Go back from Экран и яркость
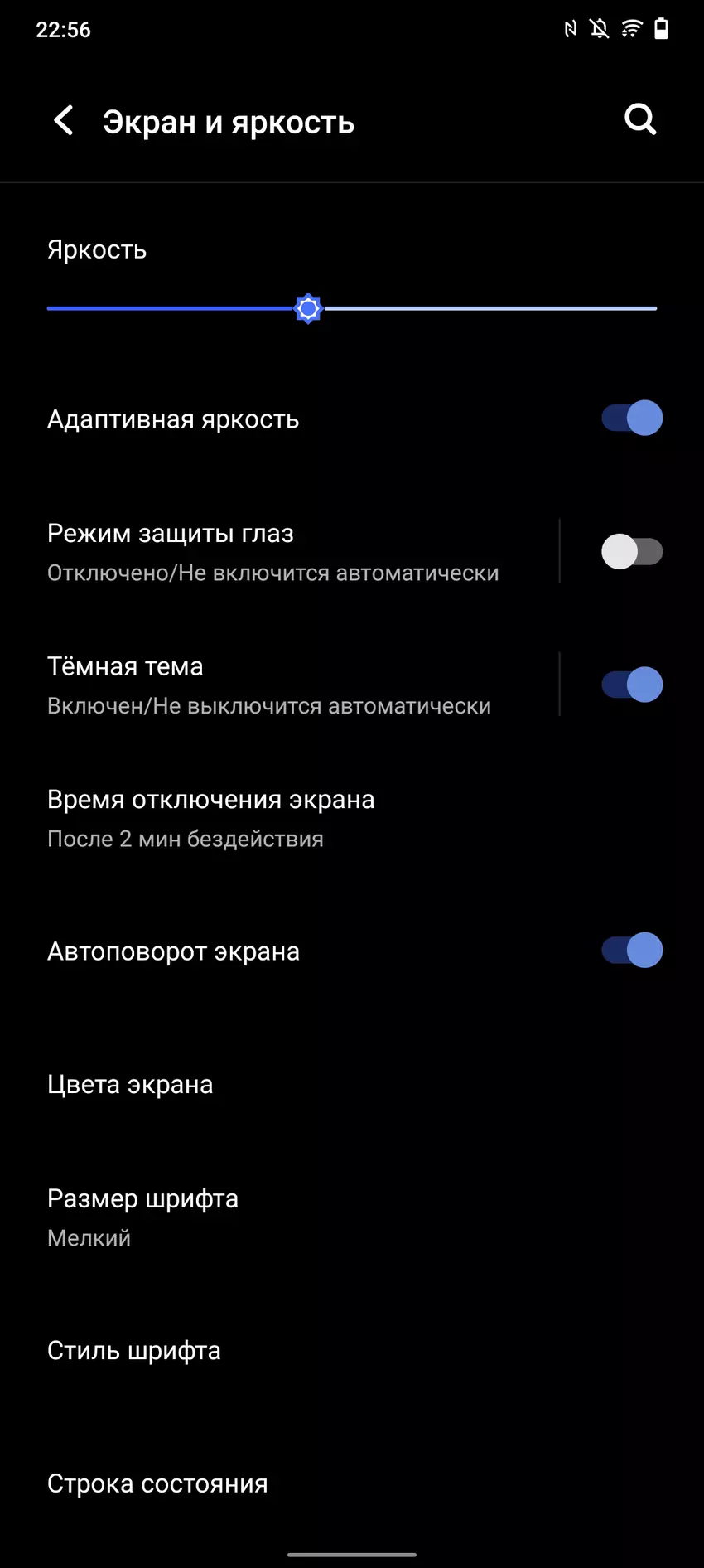The image size is (704, 1568). click(64, 121)
